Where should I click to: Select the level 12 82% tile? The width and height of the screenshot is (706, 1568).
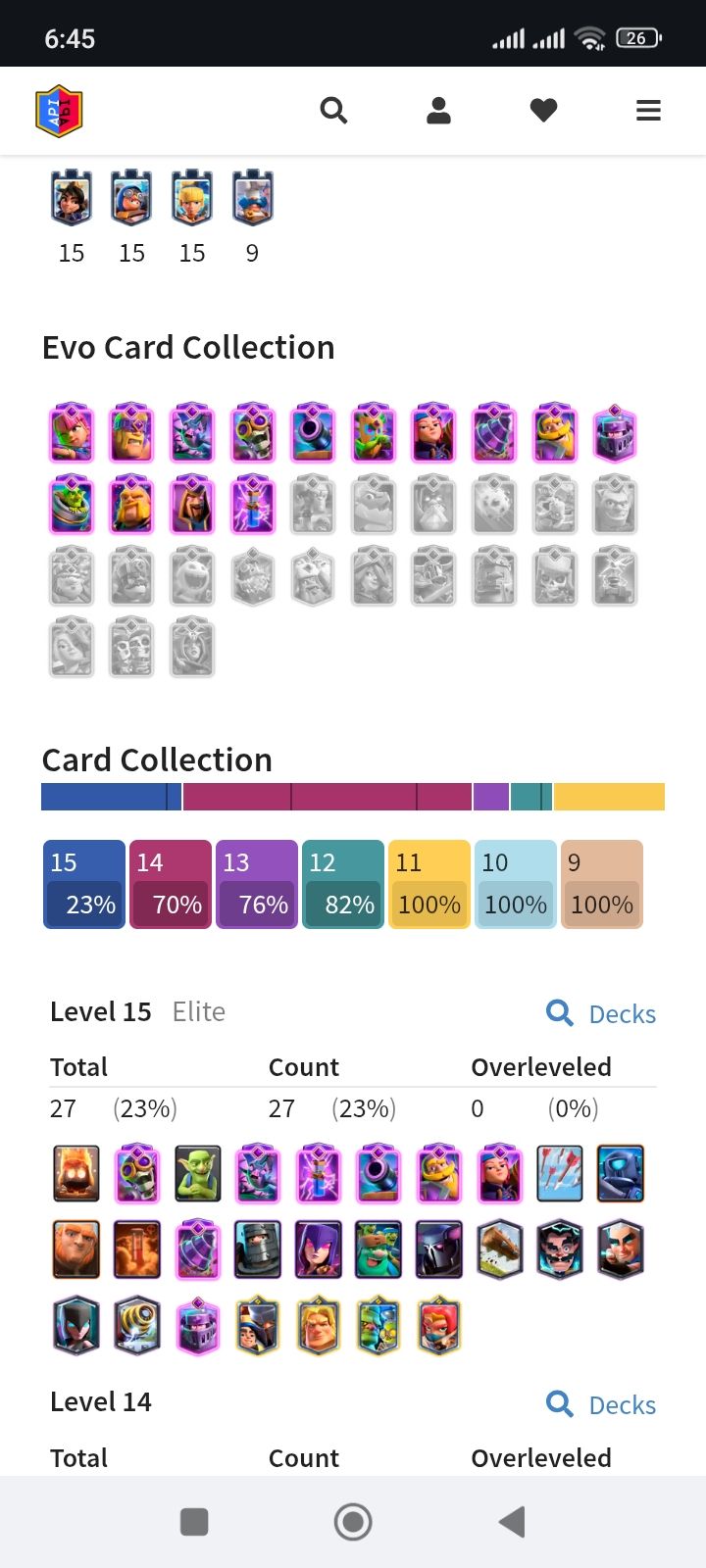pos(343,884)
